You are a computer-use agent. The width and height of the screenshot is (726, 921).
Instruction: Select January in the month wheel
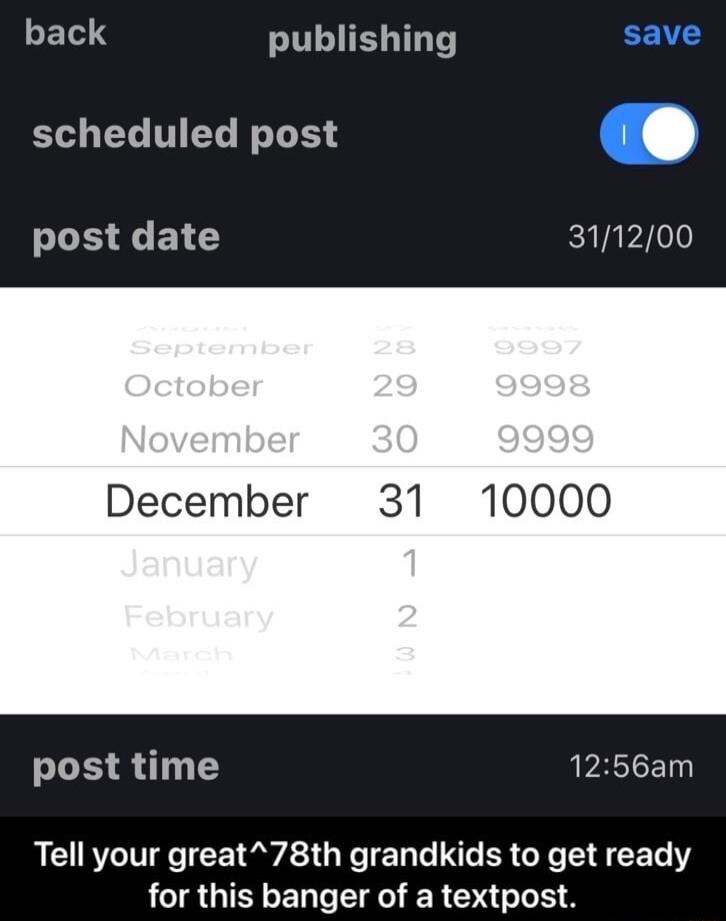point(188,565)
